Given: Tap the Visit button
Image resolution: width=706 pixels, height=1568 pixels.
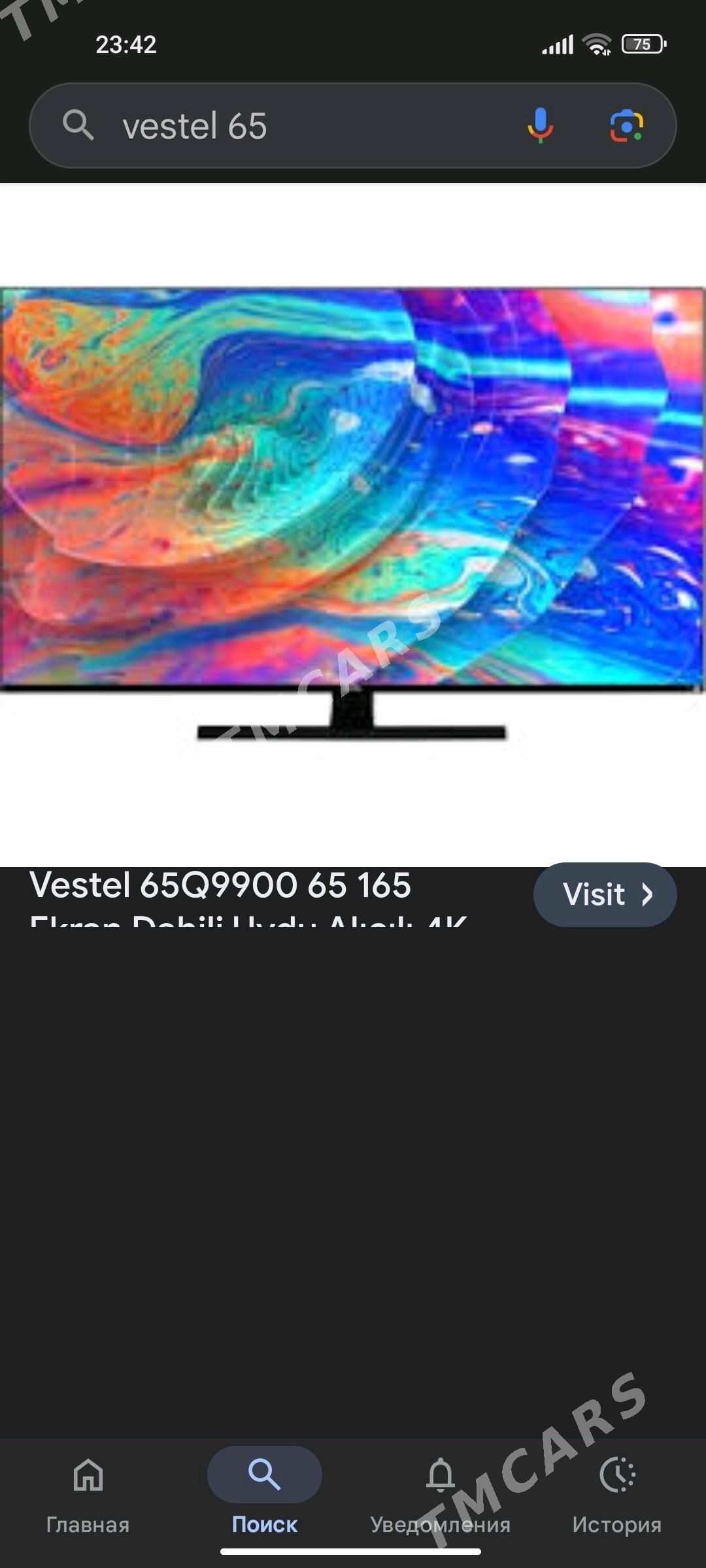Looking at the screenshot, I should [x=605, y=894].
